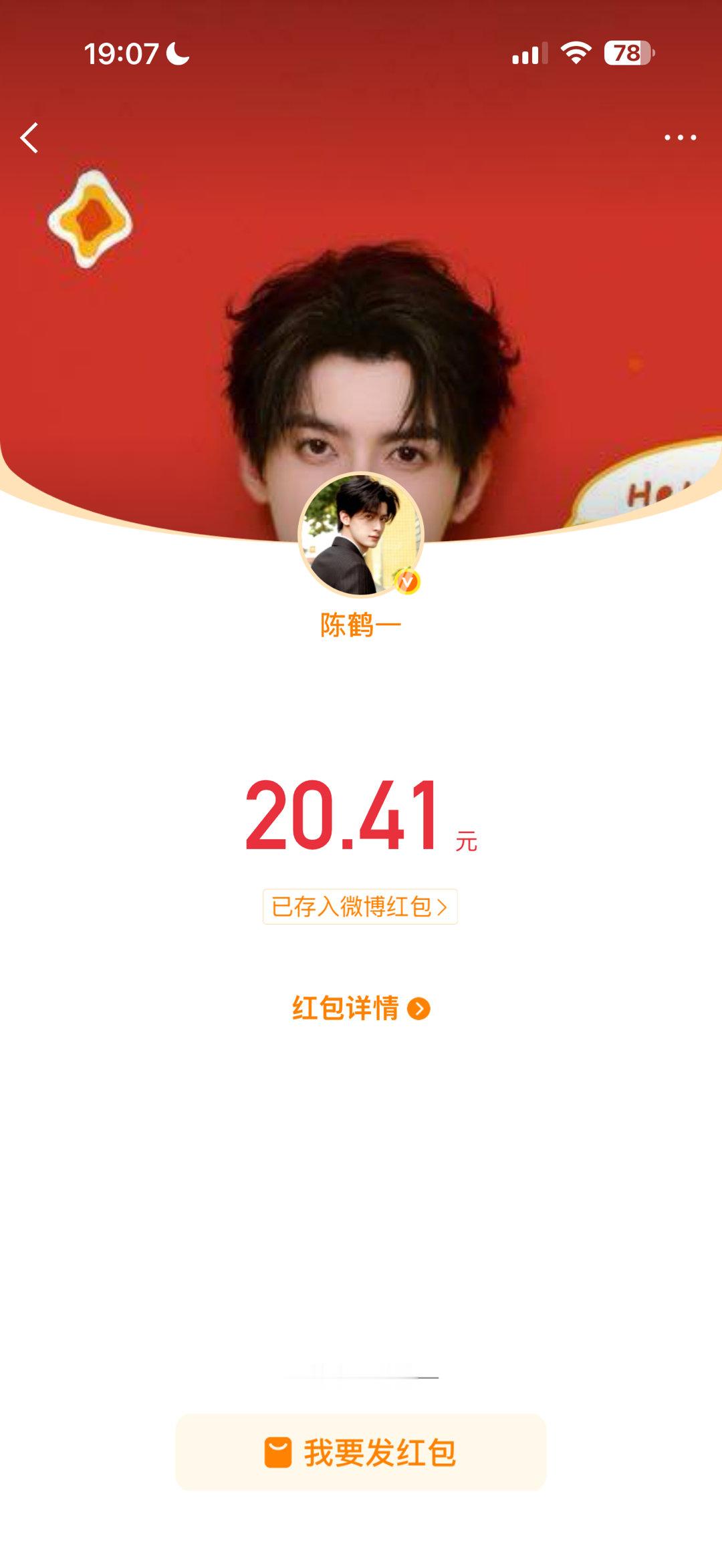722x1568 pixels.
Task: Tap the 已存入微博红包 link
Action: [x=360, y=907]
